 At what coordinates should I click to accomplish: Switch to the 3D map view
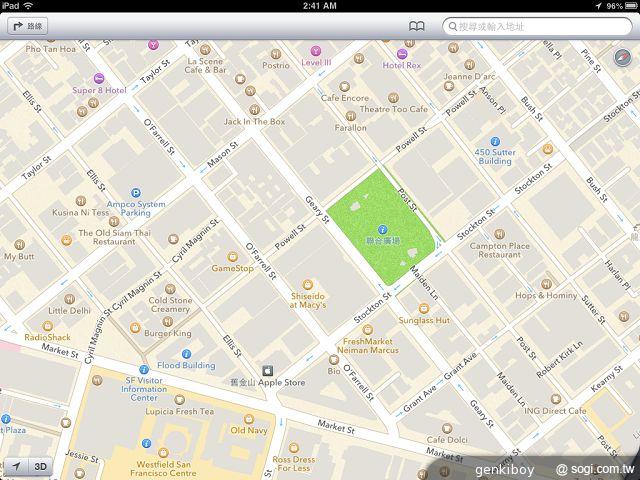pos(42,466)
